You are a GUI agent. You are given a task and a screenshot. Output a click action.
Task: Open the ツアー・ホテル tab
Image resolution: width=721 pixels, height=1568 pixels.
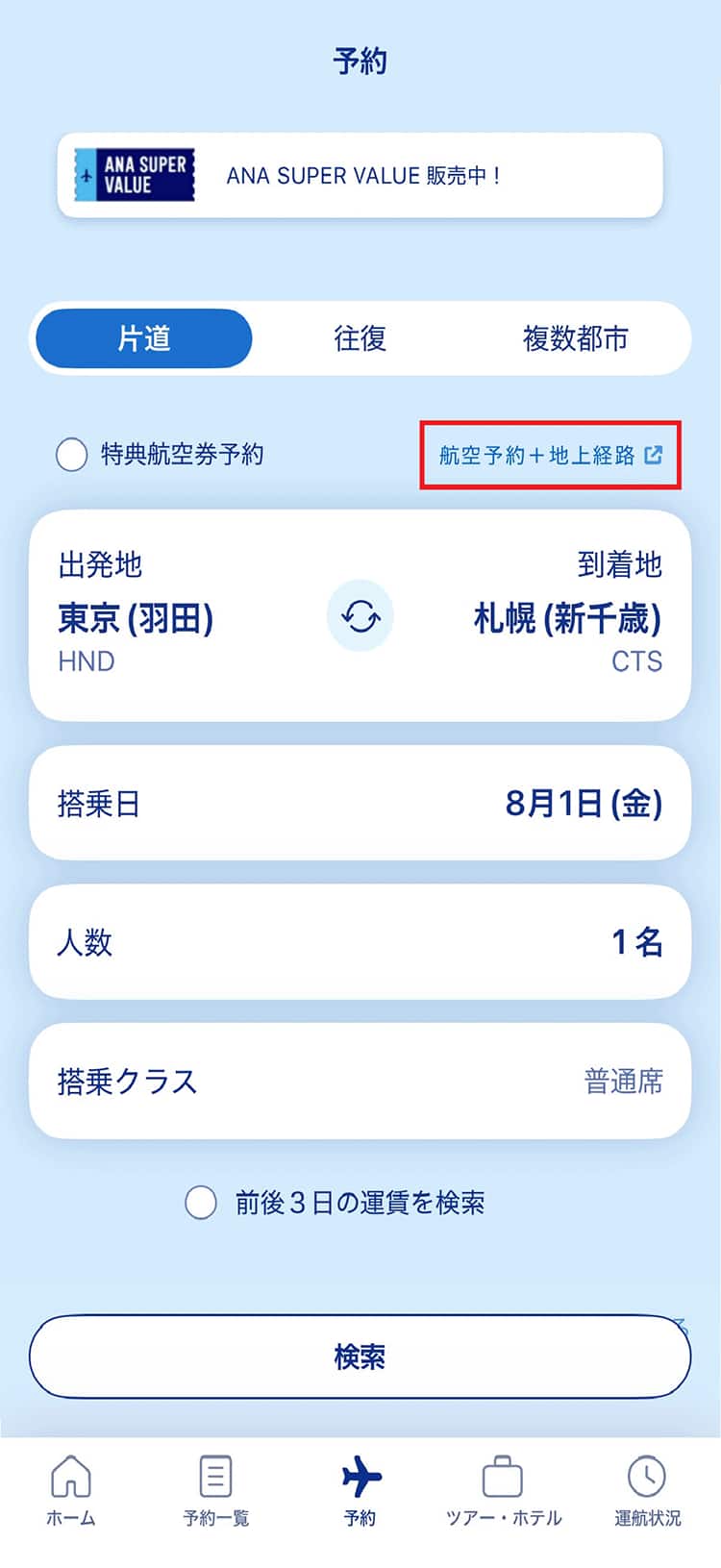tap(503, 1490)
